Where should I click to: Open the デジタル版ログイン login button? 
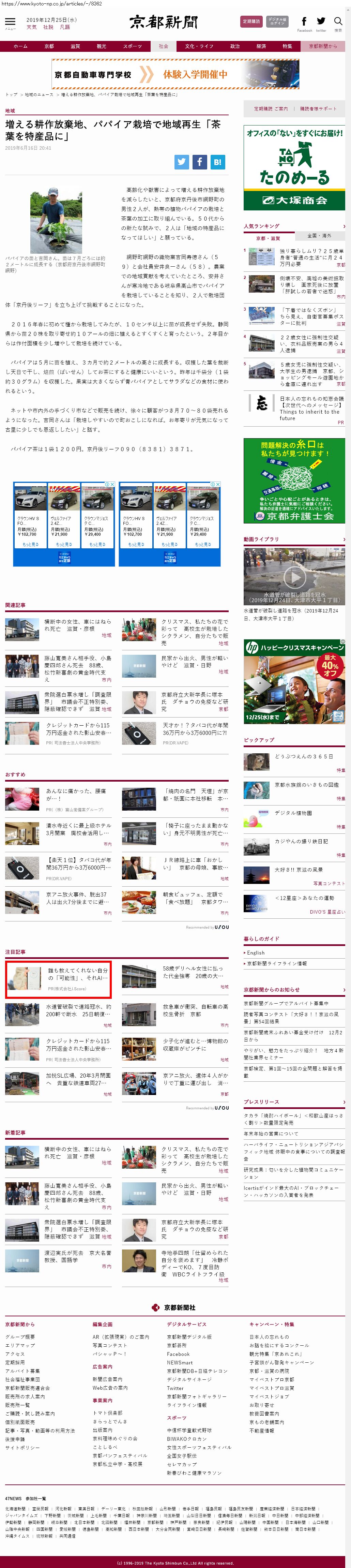click(277, 21)
